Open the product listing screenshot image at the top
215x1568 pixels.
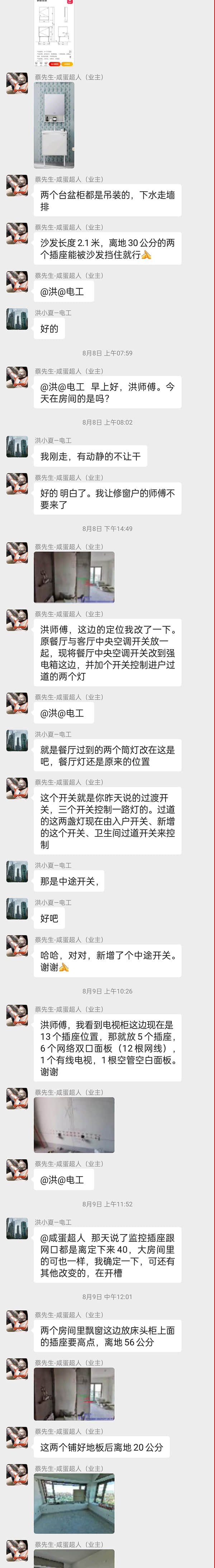click(x=54, y=34)
